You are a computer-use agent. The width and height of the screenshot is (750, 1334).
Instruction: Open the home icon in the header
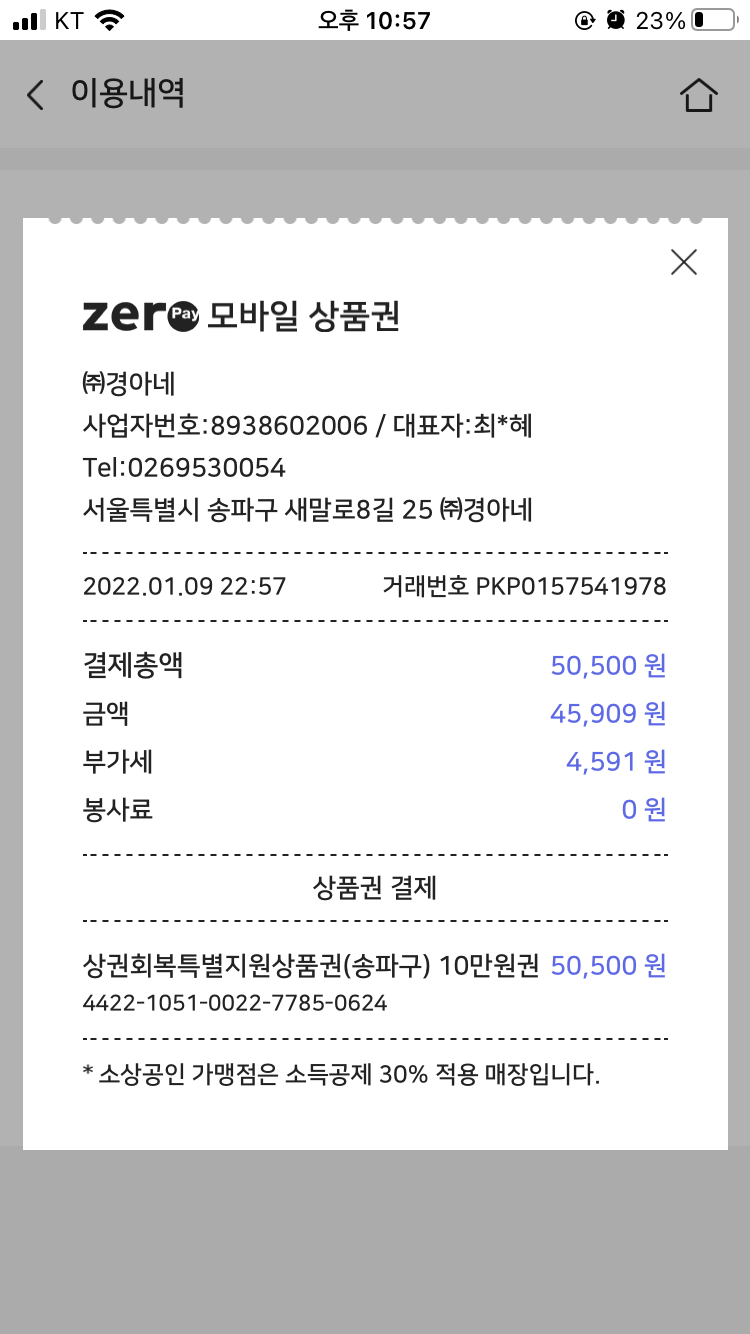pos(698,95)
